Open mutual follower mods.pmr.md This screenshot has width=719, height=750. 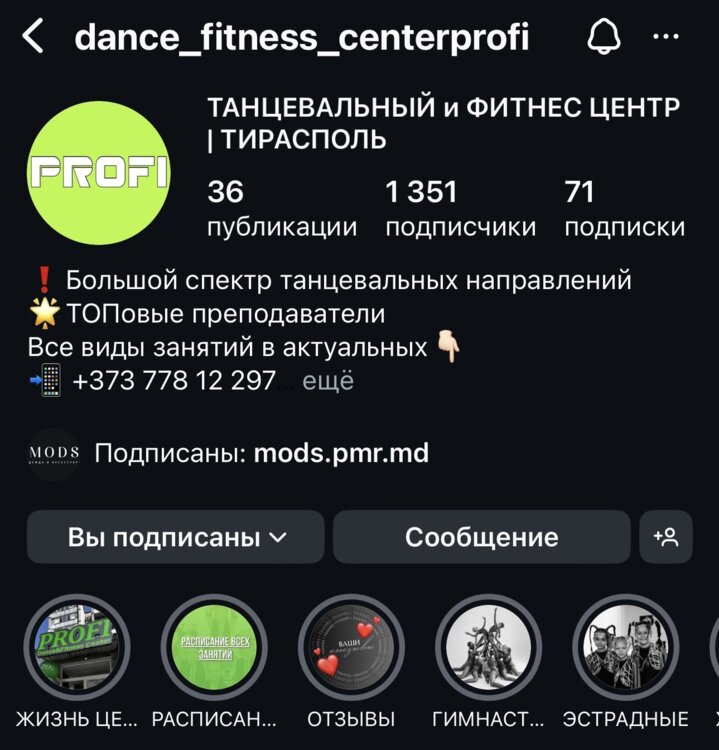[x=341, y=453]
